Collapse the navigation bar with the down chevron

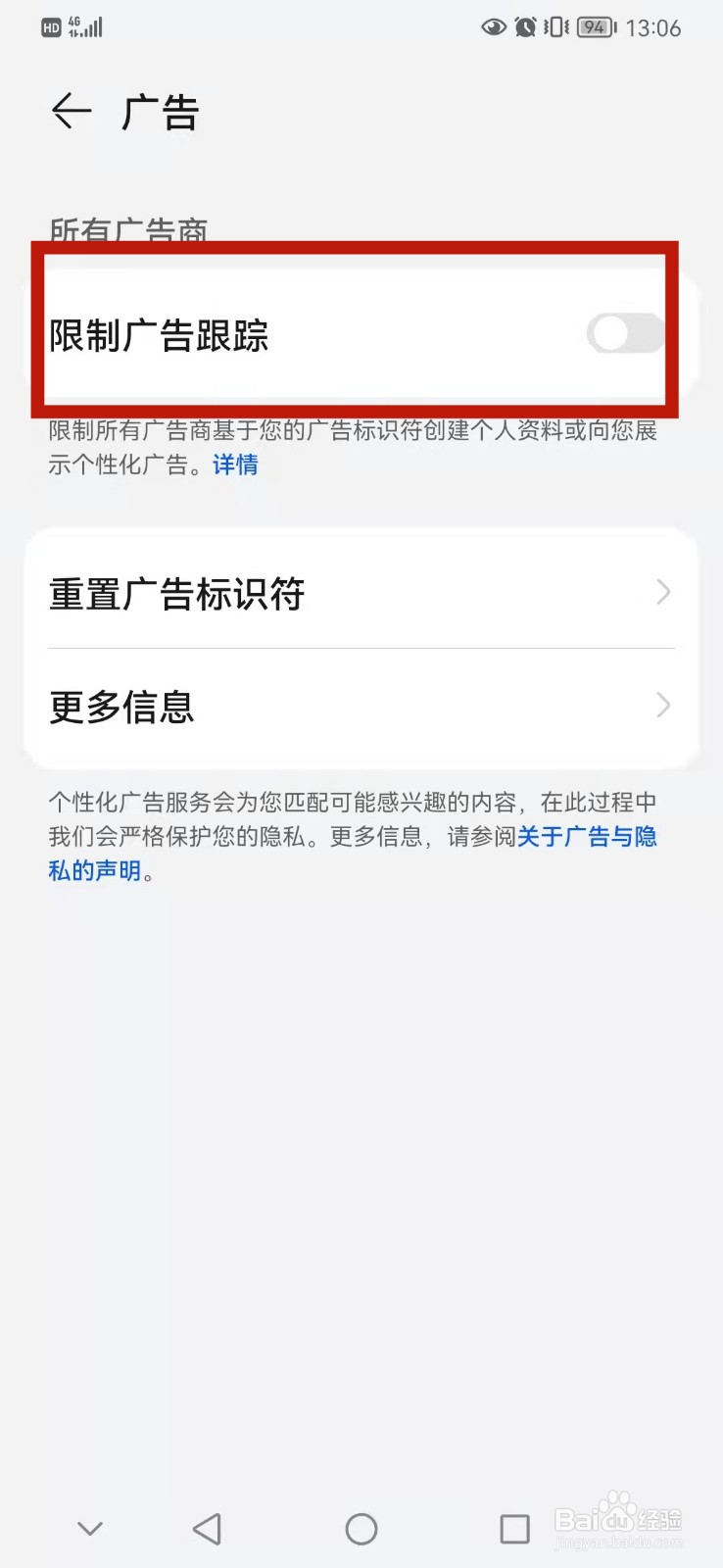[89, 1528]
